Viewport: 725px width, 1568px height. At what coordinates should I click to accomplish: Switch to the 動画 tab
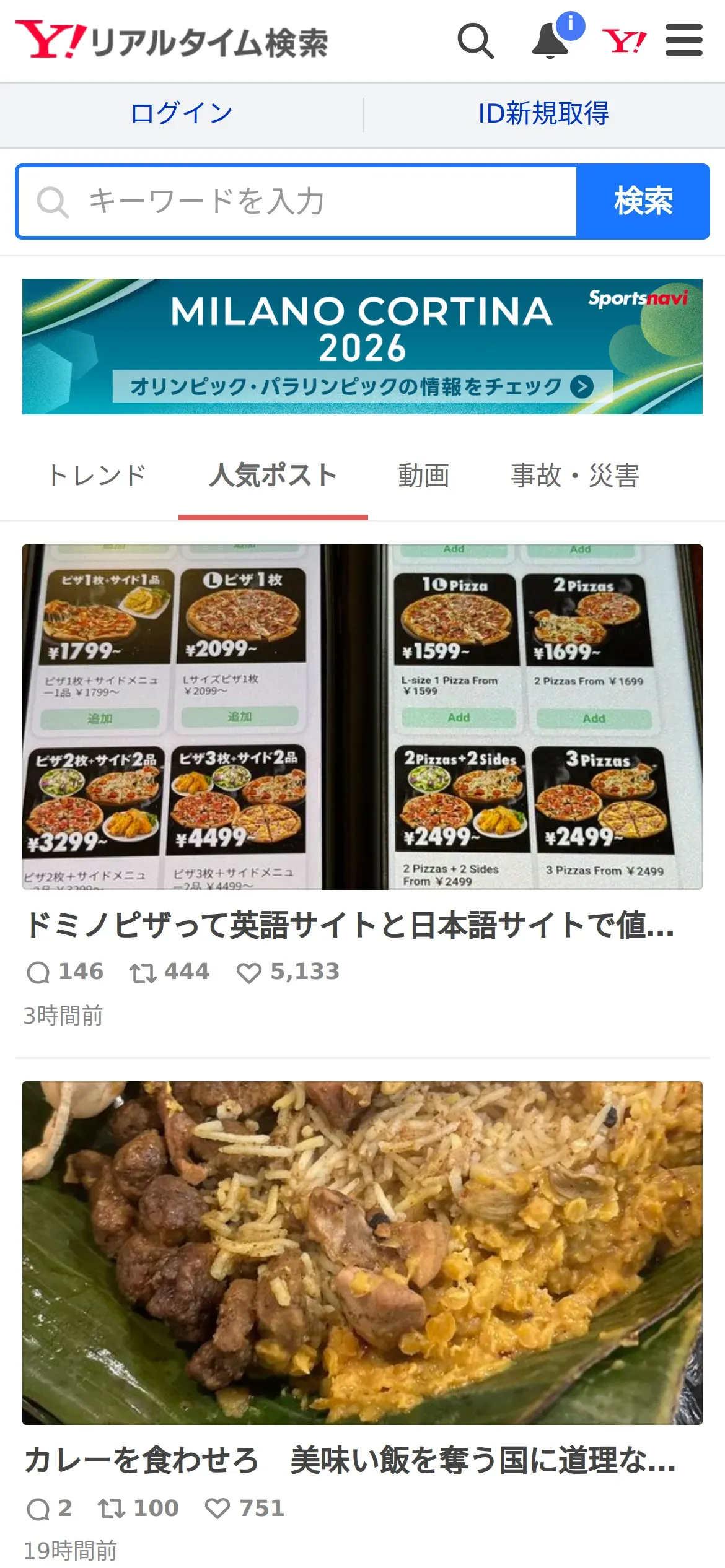point(424,476)
